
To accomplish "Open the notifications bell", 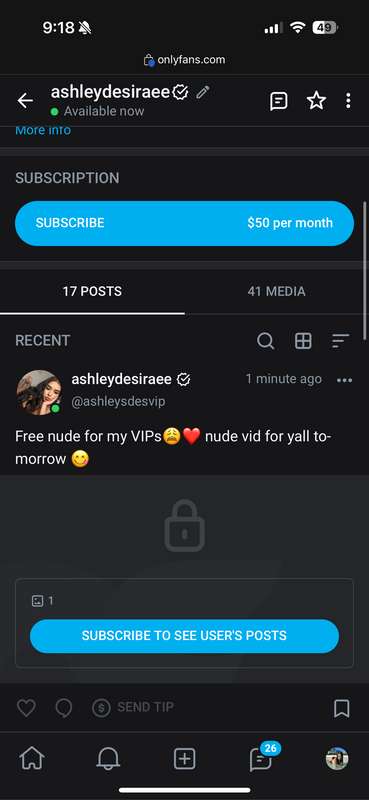I will tap(108, 759).
